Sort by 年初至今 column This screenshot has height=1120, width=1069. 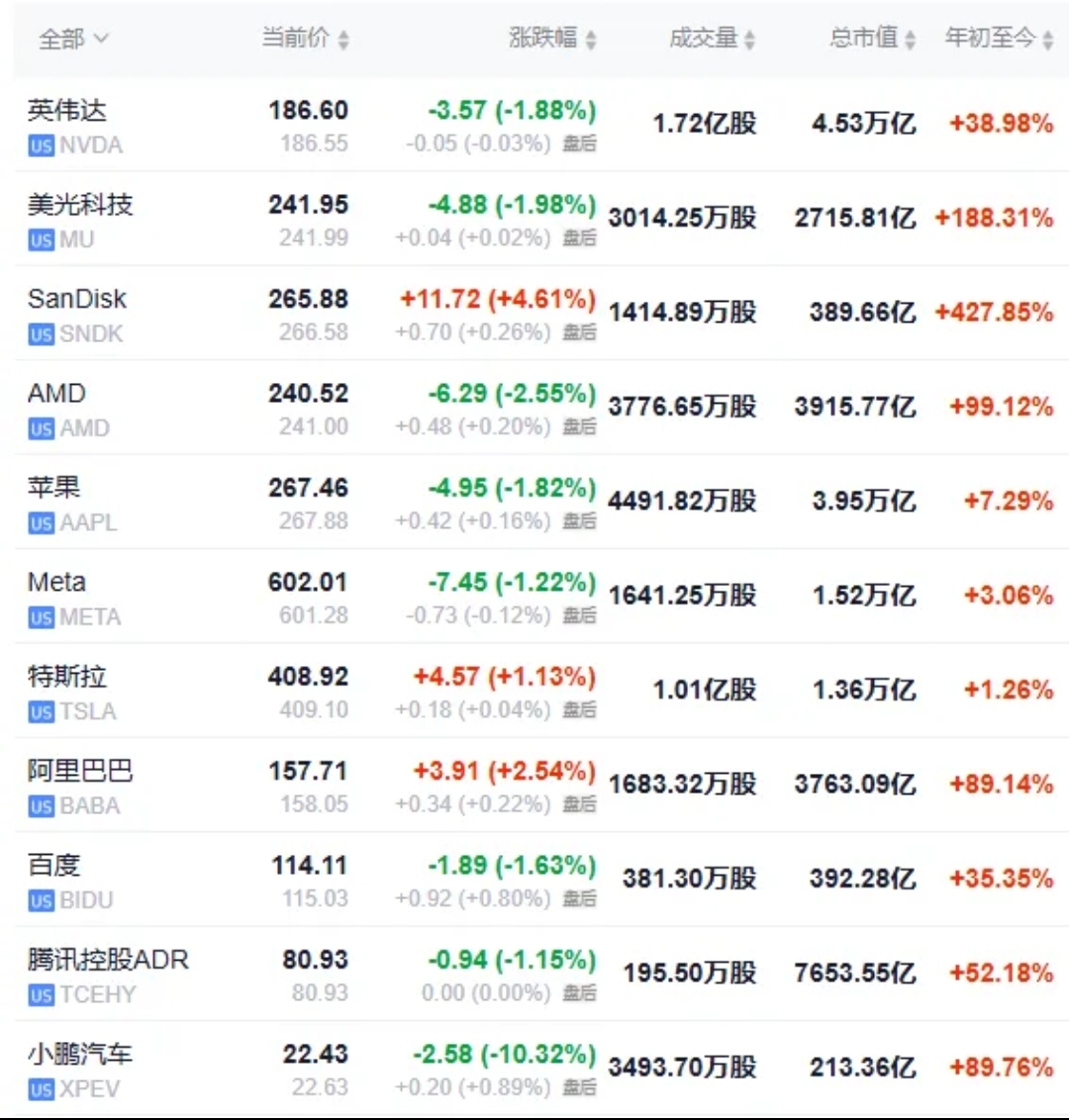tap(998, 39)
